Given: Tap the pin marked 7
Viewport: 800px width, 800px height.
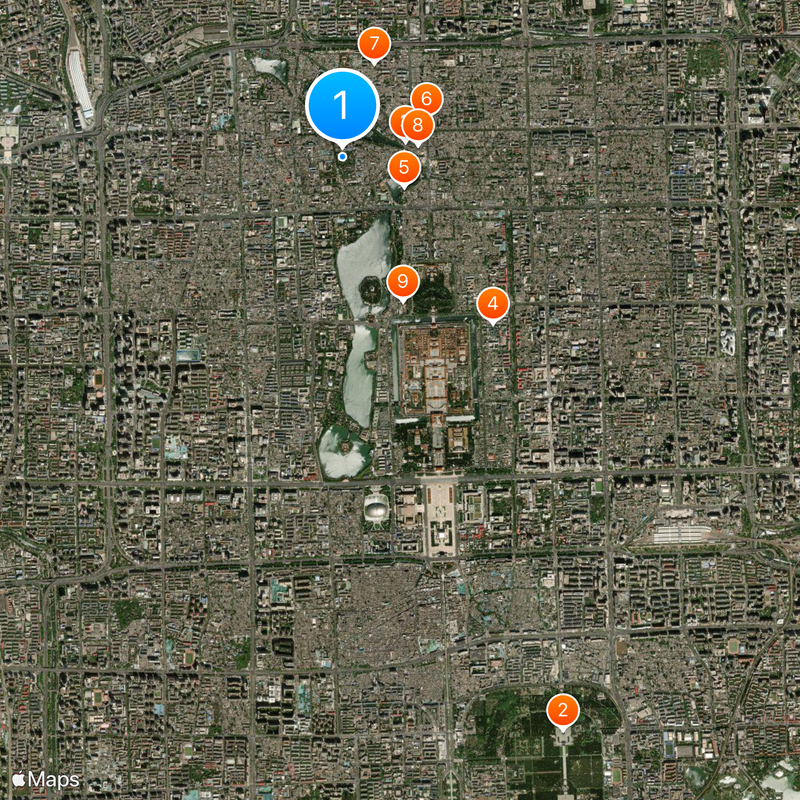Looking at the screenshot, I should (374, 44).
